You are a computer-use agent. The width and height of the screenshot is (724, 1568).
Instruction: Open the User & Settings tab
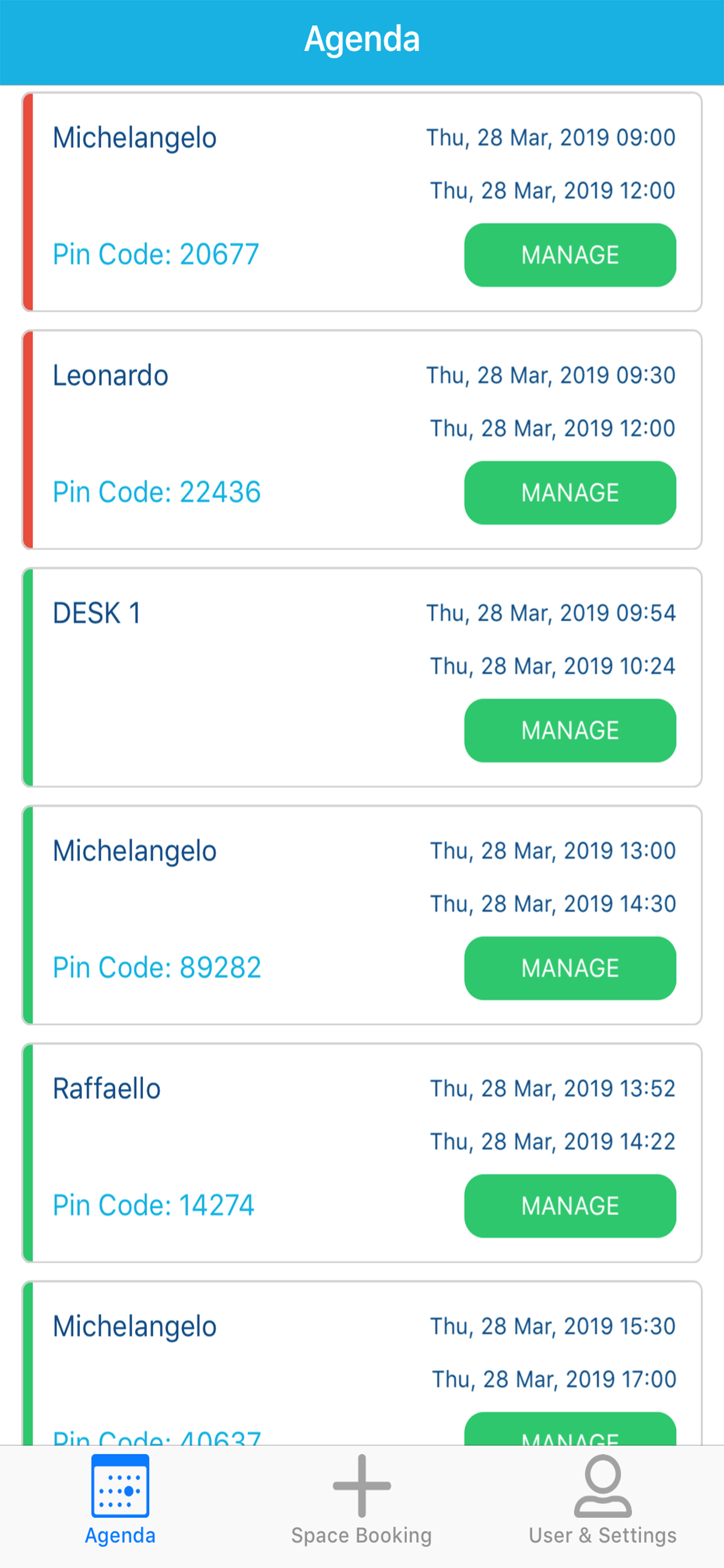(602, 1501)
